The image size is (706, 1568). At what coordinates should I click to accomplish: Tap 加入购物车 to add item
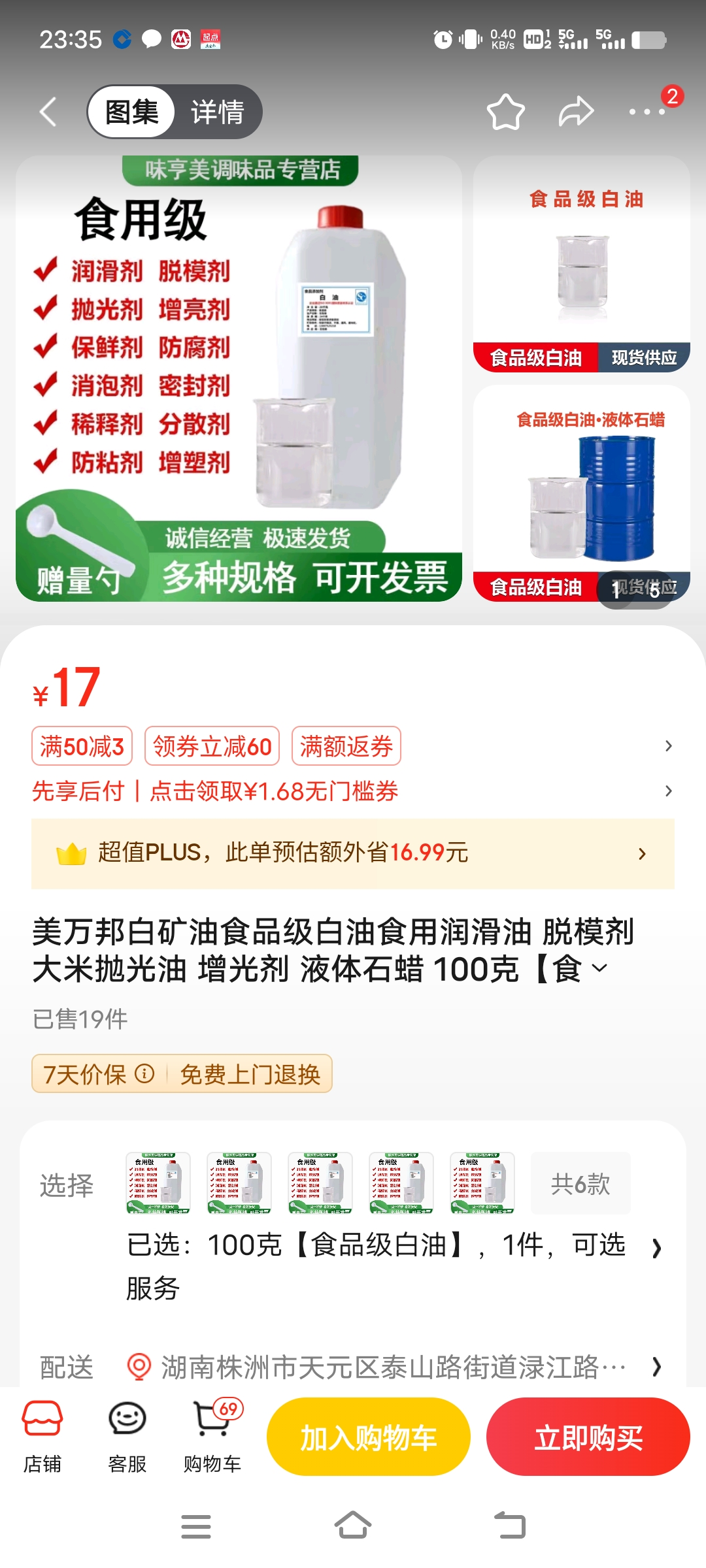[x=368, y=1437]
